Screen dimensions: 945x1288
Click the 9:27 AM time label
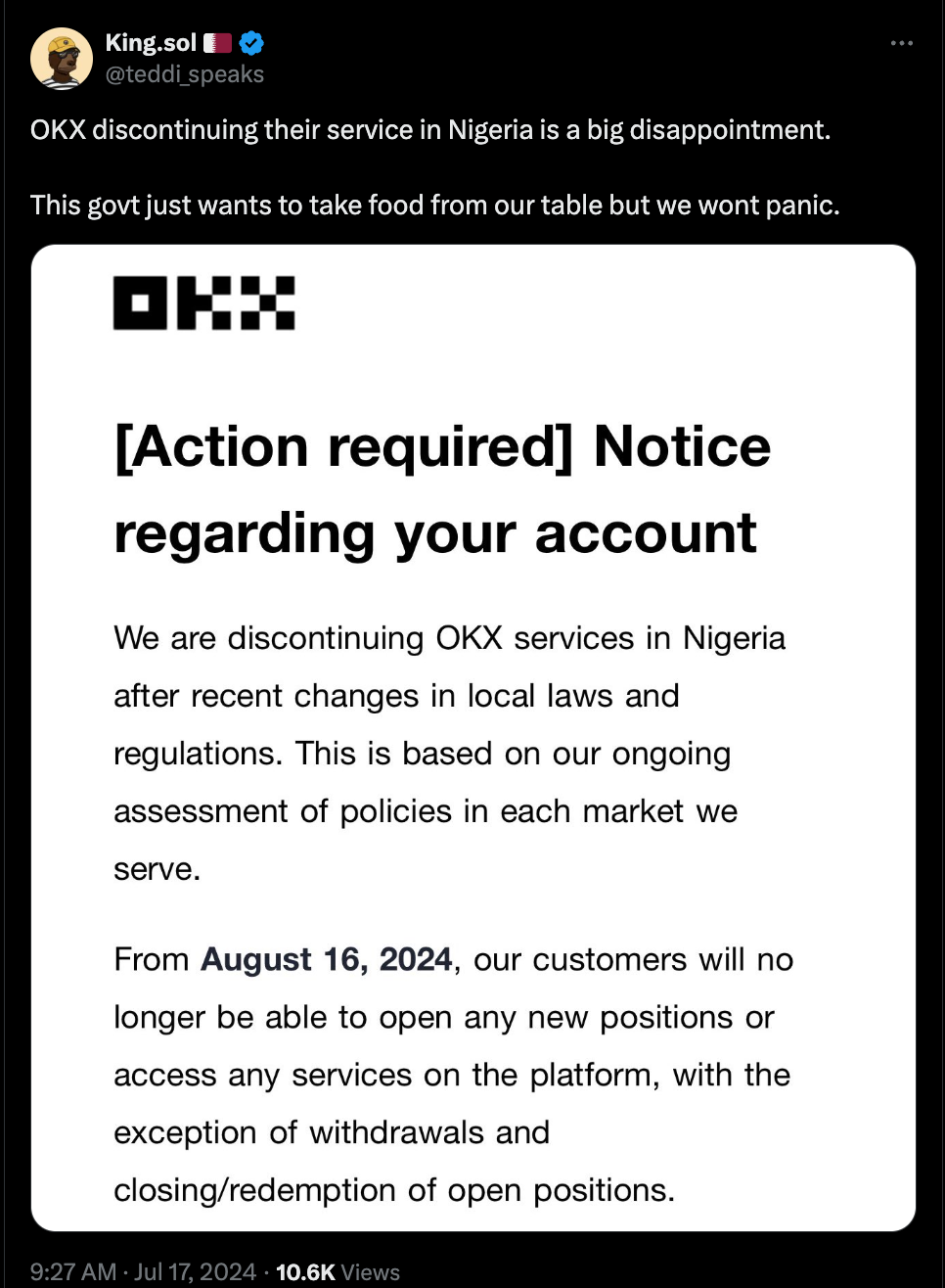click(x=73, y=1271)
